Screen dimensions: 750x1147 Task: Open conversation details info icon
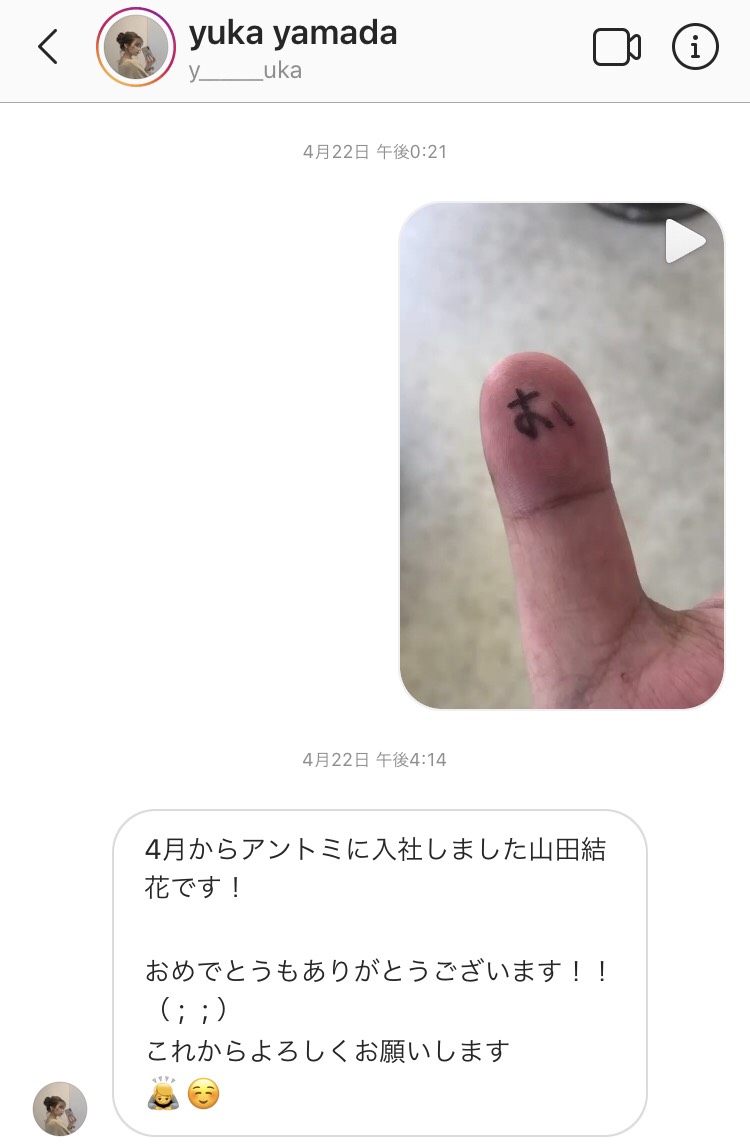695,47
